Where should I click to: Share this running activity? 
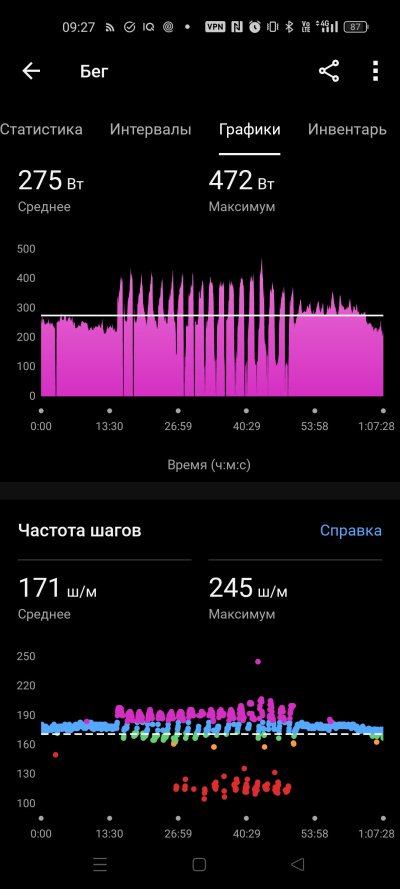pos(329,71)
